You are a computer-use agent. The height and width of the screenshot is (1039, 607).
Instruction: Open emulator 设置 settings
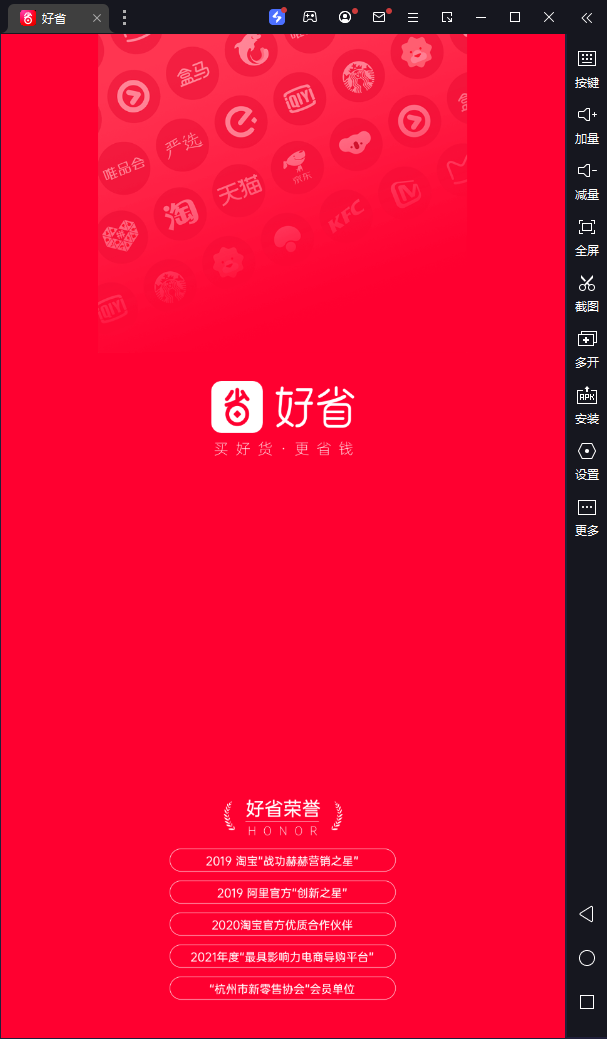coord(587,459)
